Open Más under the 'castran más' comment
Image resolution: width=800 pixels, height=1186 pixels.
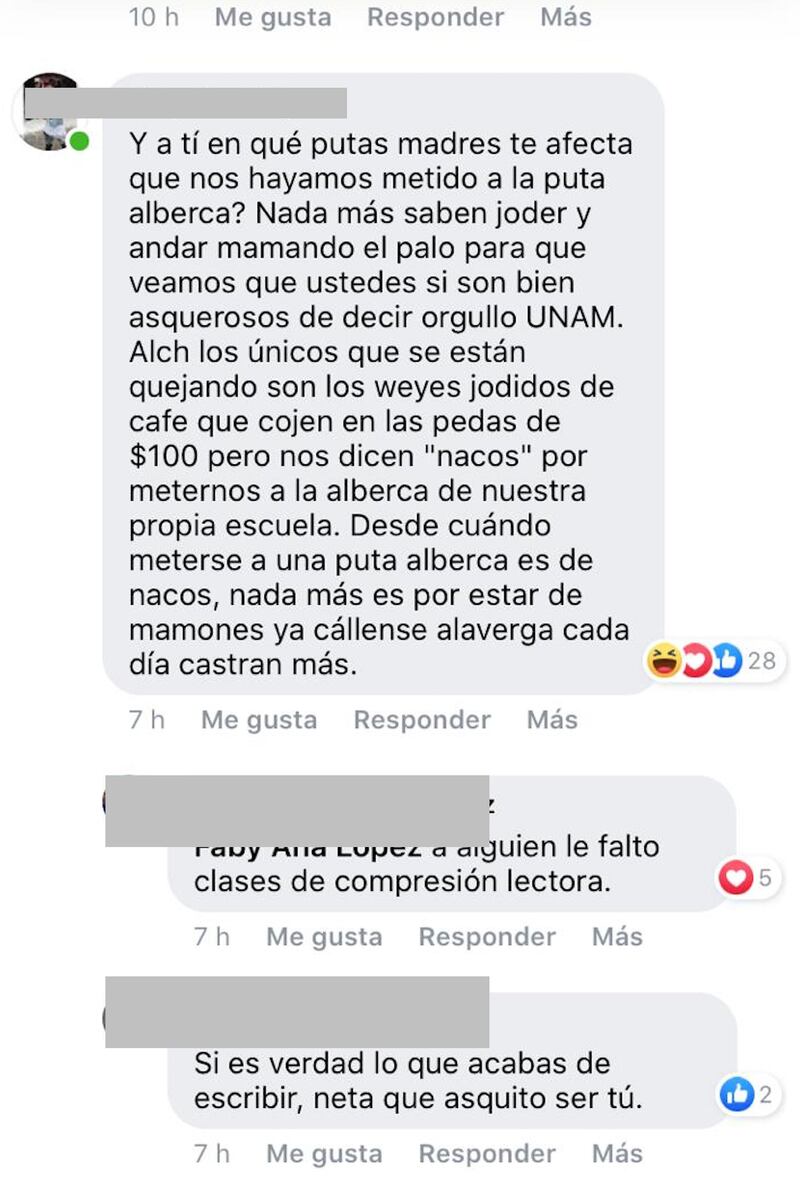pos(552,720)
